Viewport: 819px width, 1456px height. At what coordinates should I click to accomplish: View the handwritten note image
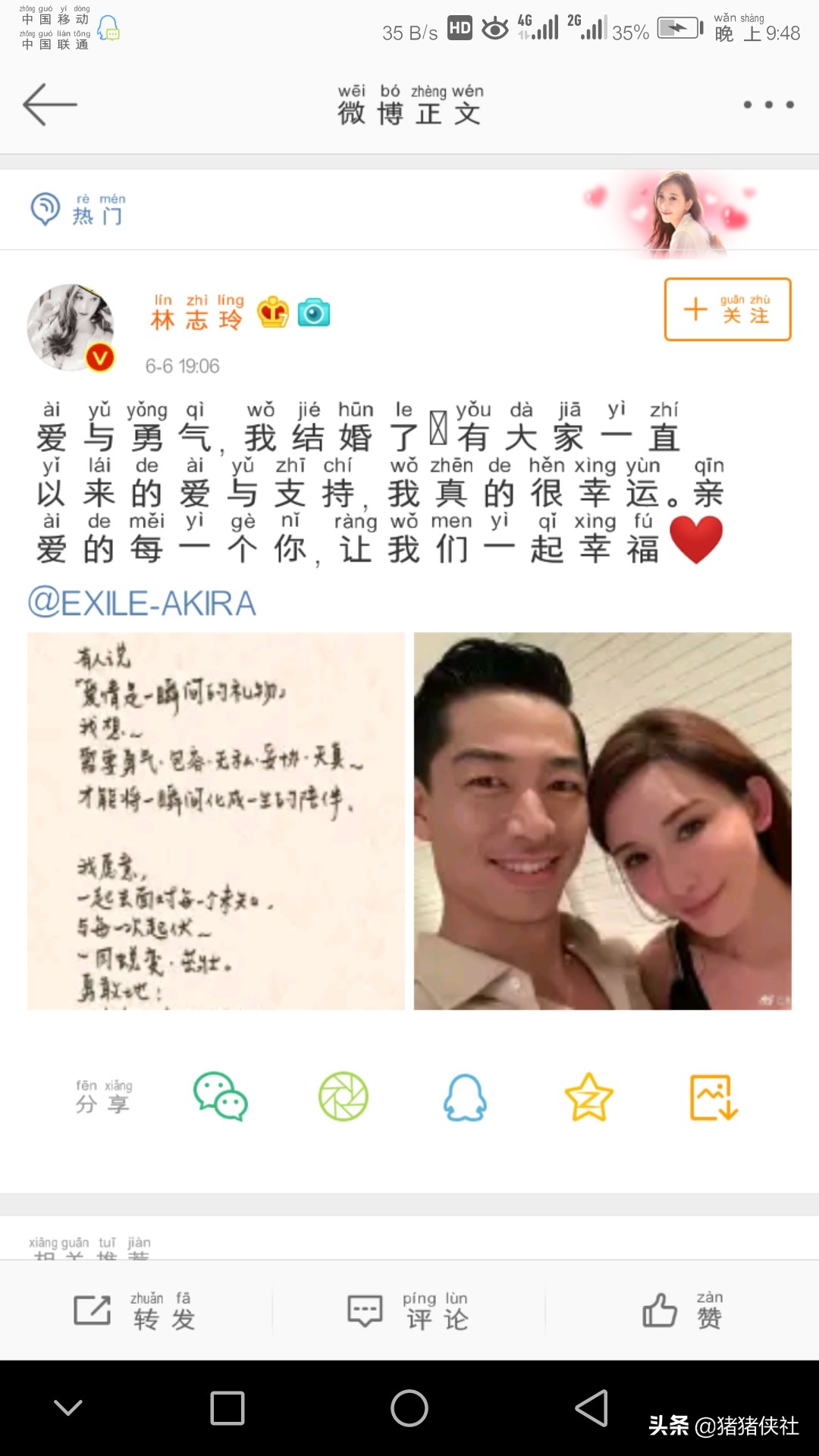[216, 821]
